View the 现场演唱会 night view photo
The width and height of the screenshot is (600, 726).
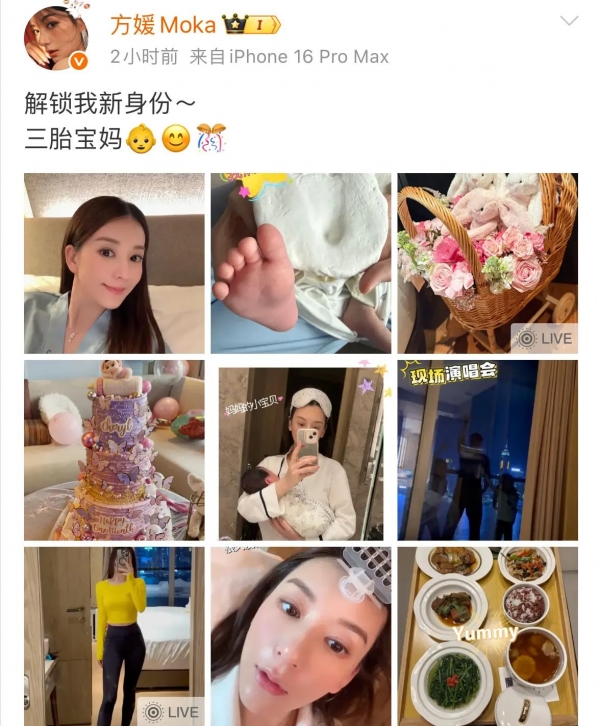(487, 450)
